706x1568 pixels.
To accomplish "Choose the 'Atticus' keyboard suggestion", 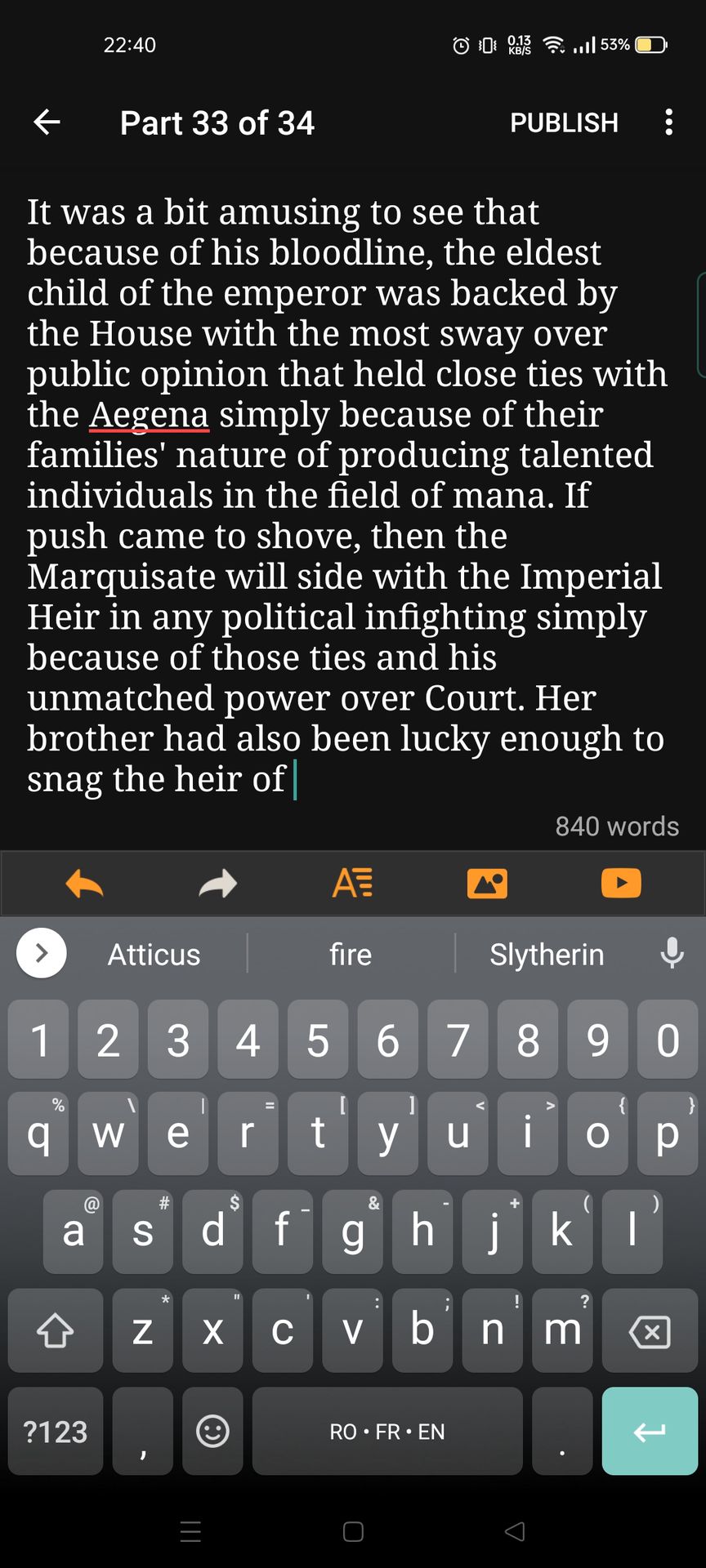I will click(154, 954).
